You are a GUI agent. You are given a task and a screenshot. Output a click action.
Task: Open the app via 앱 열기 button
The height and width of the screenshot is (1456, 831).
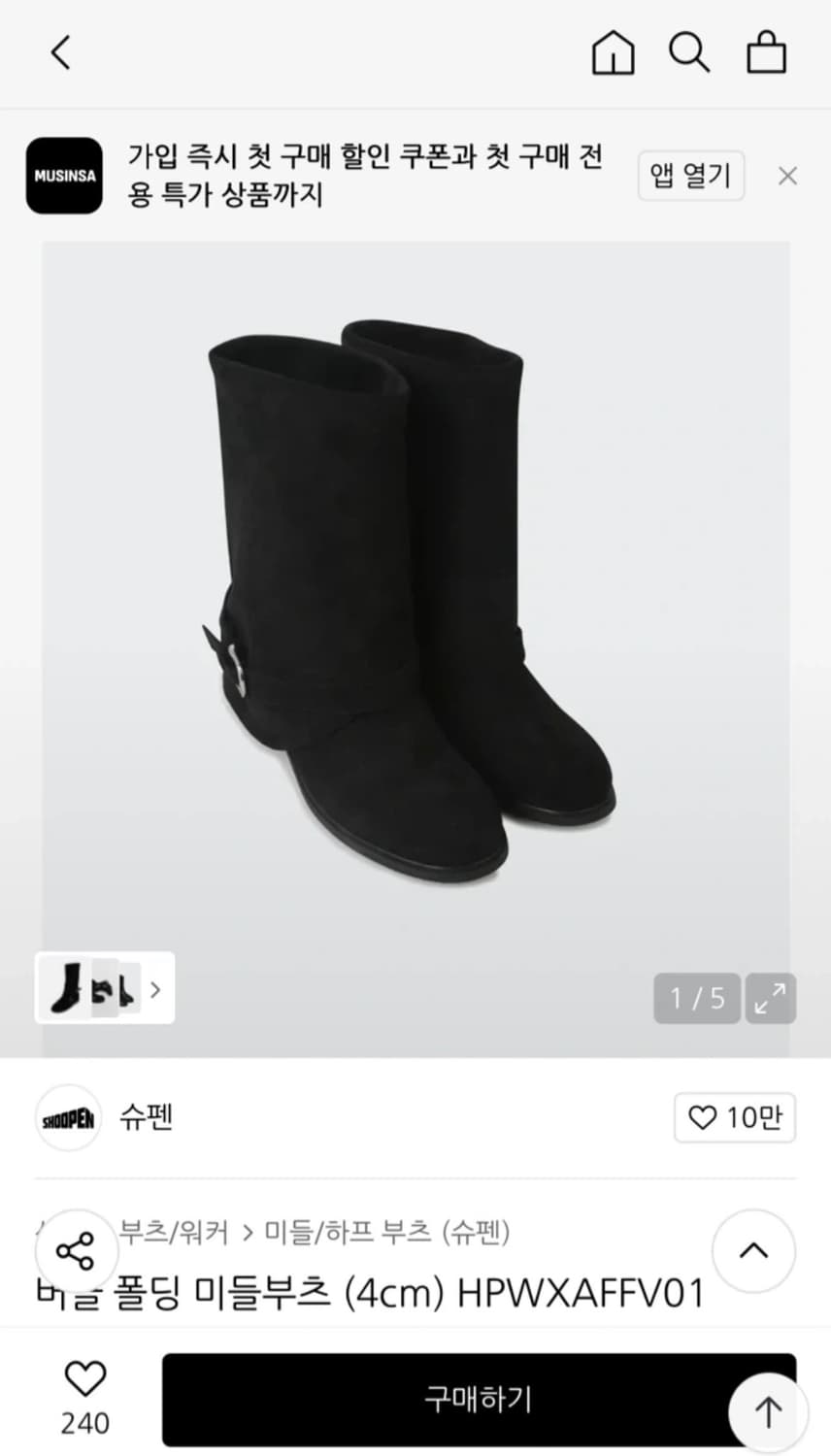(x=690, y=176)
